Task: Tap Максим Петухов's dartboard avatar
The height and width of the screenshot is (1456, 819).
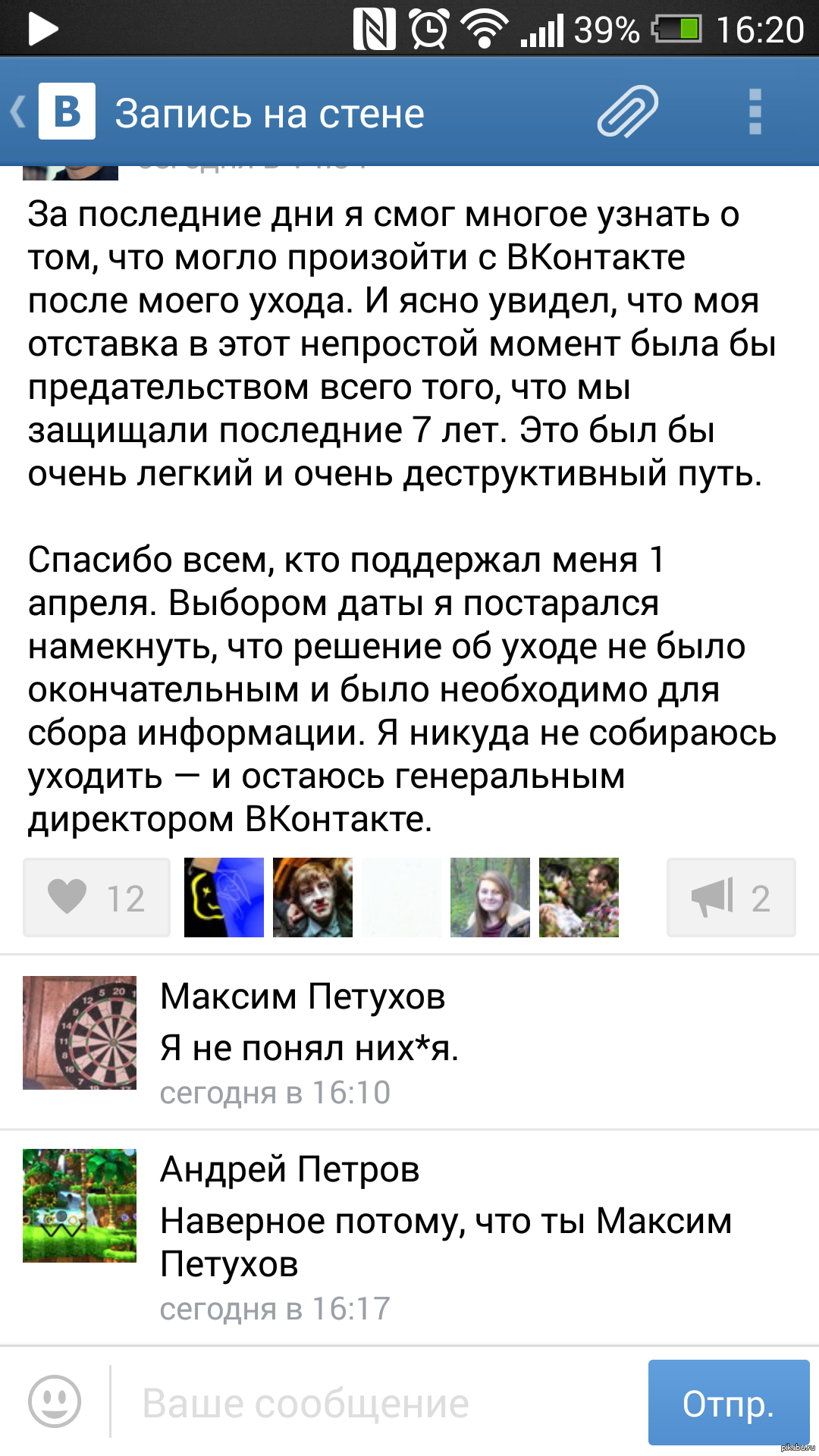Action: (x=80, y=1033)
